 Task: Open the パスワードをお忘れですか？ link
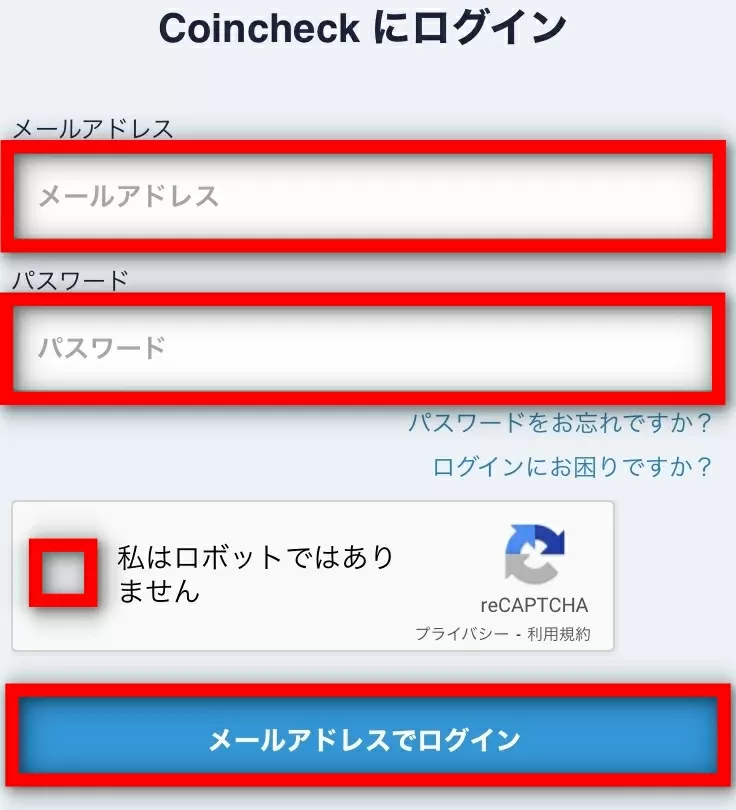(560, 423)
